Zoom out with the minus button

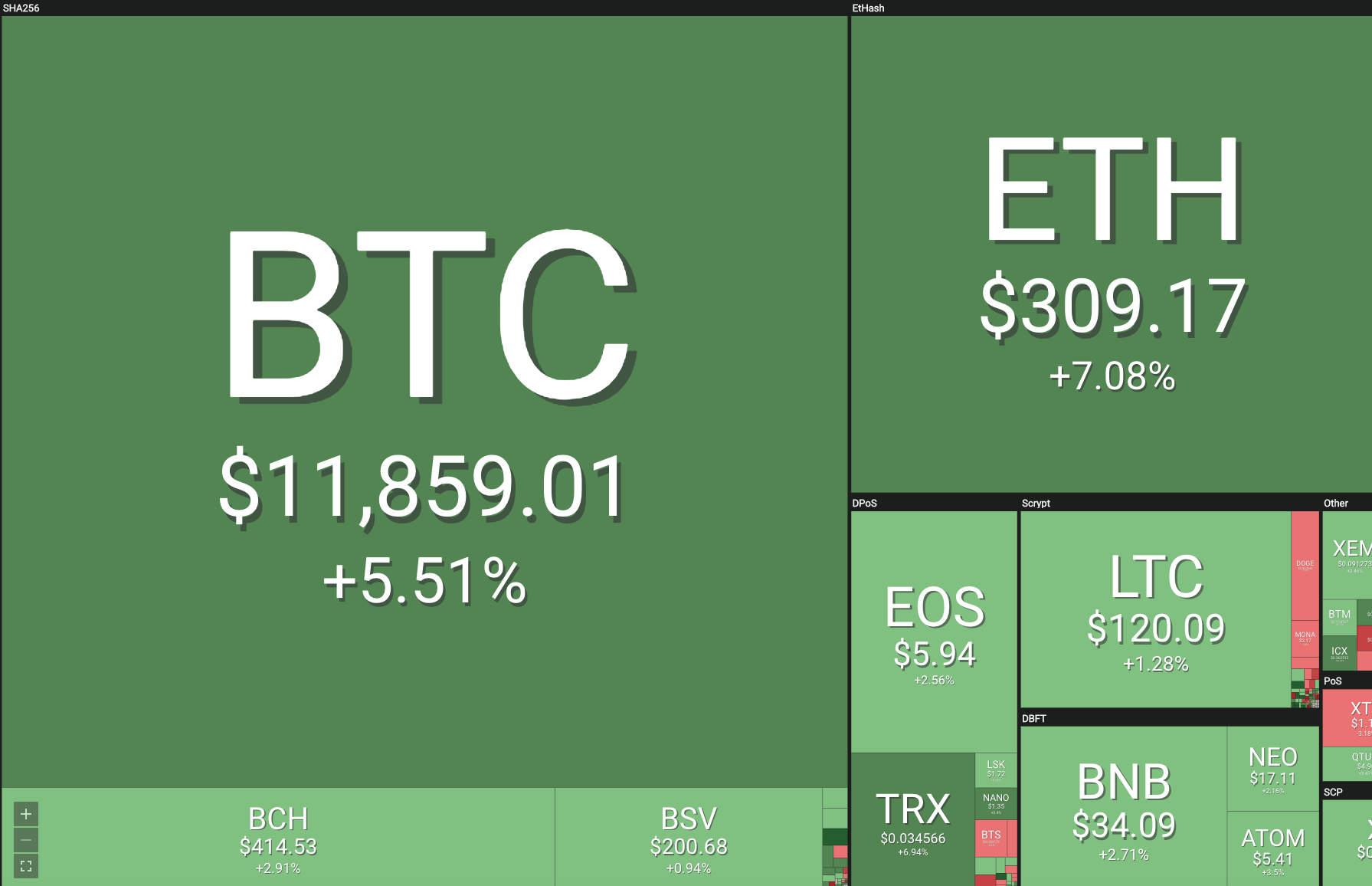(x=25, y=840)
